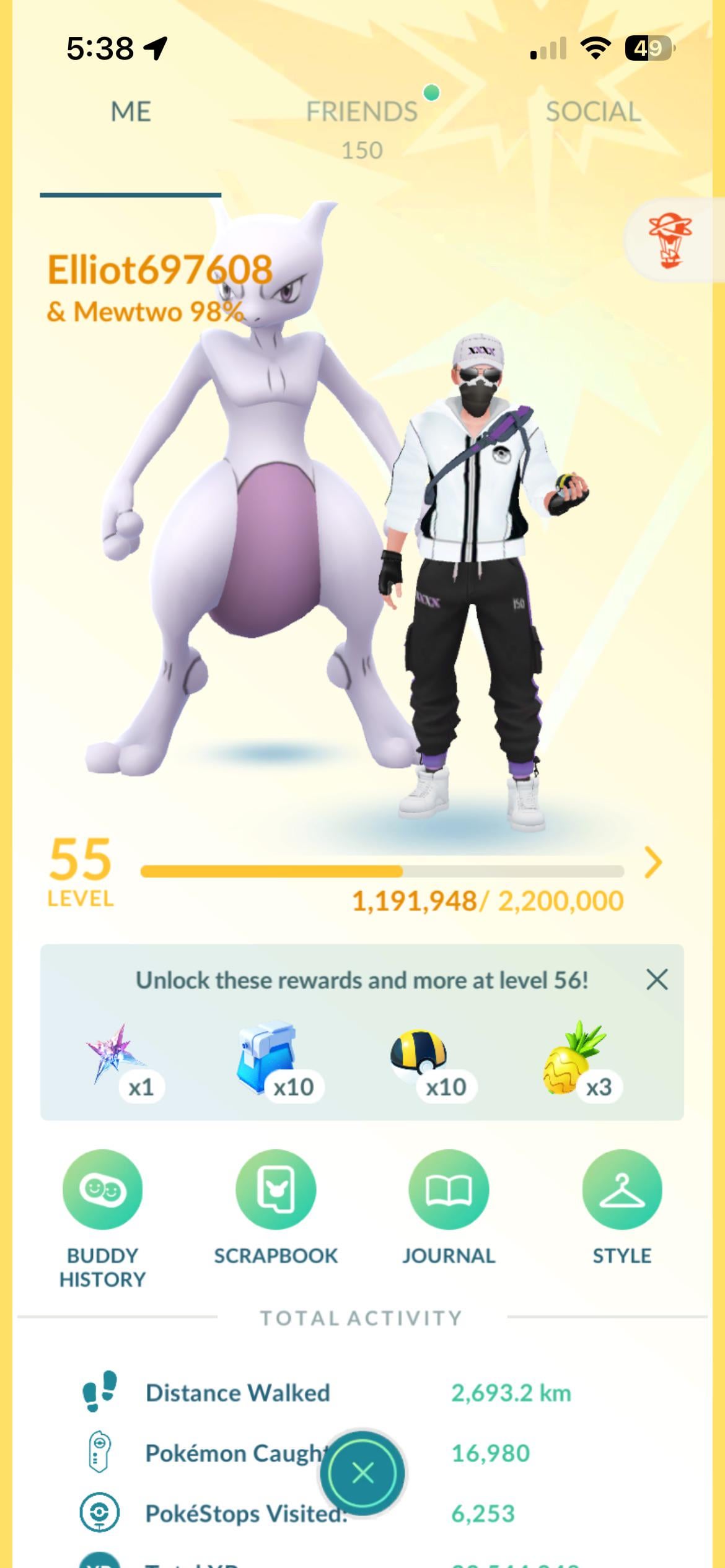Open the hot air balloon icon
Viewport: 725px width, 1568px height.
point(670,240)
